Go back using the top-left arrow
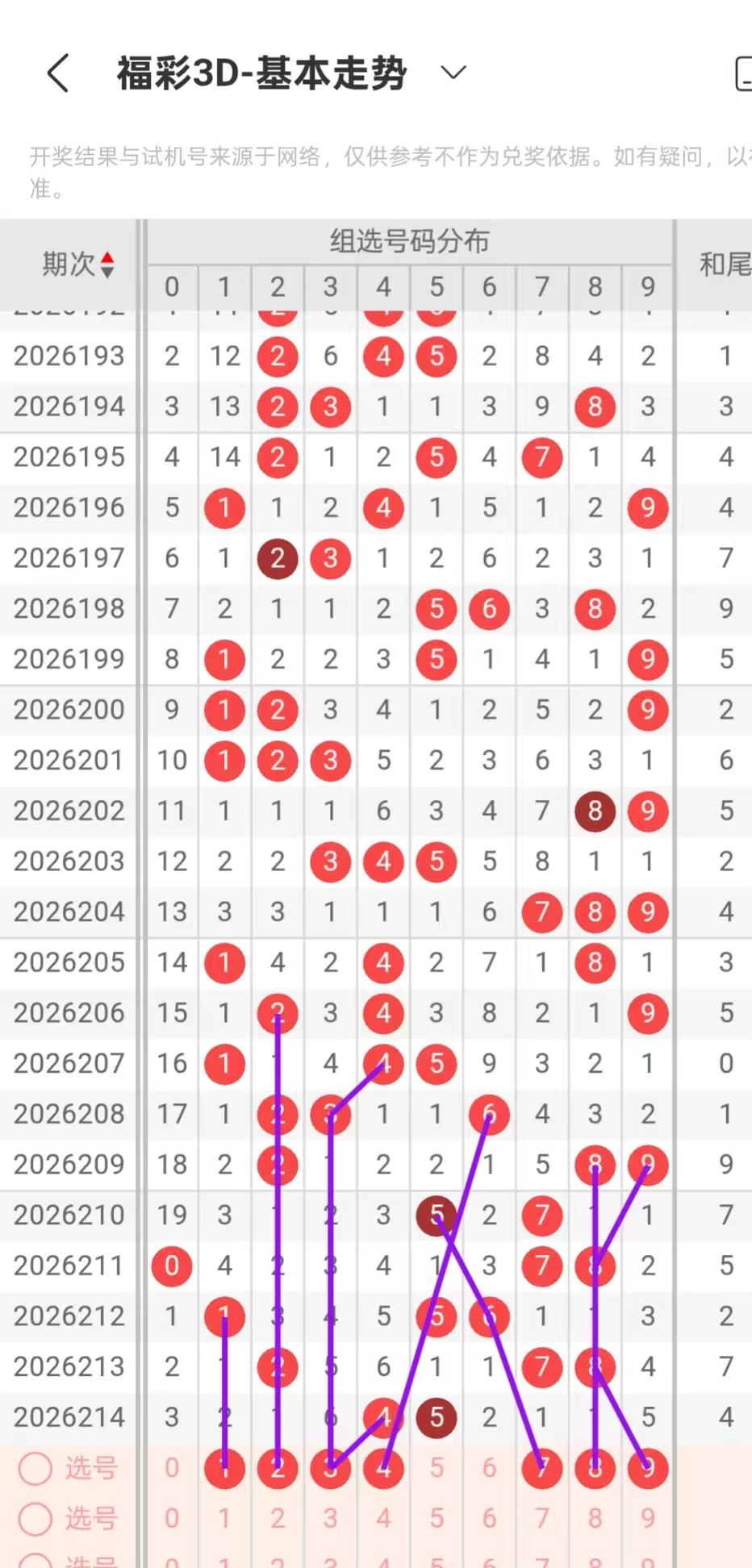The image size is (752, 1568). point(58,73)
